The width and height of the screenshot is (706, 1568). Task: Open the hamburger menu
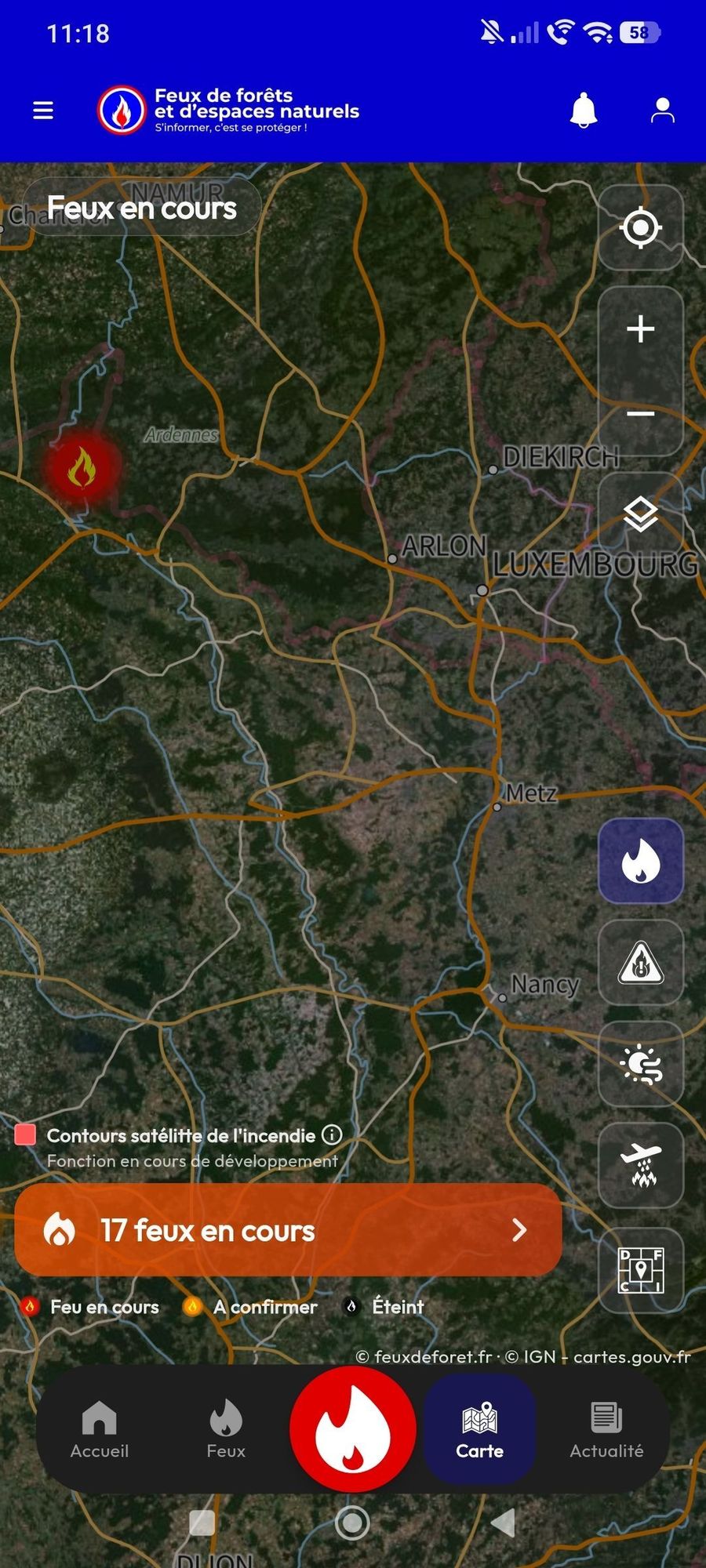pos(43,110)
